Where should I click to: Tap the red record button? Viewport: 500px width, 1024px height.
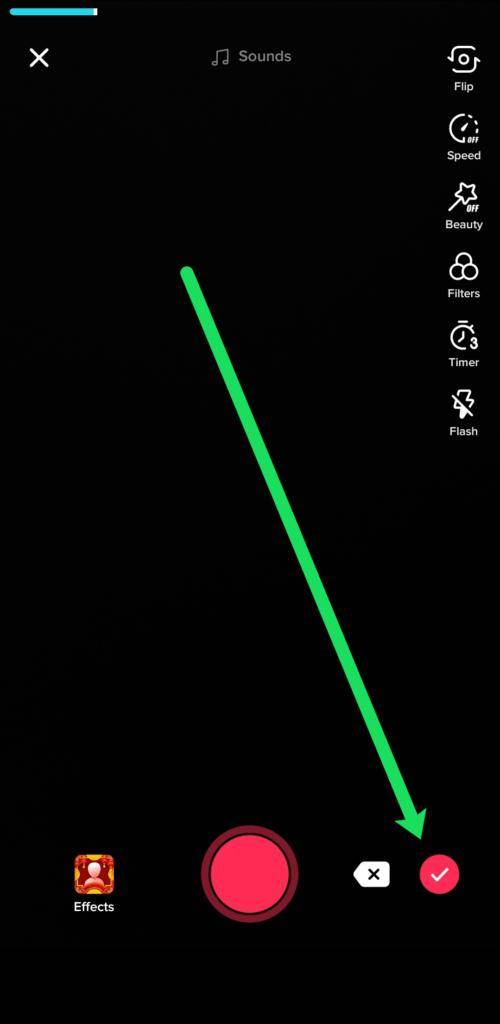250,874
